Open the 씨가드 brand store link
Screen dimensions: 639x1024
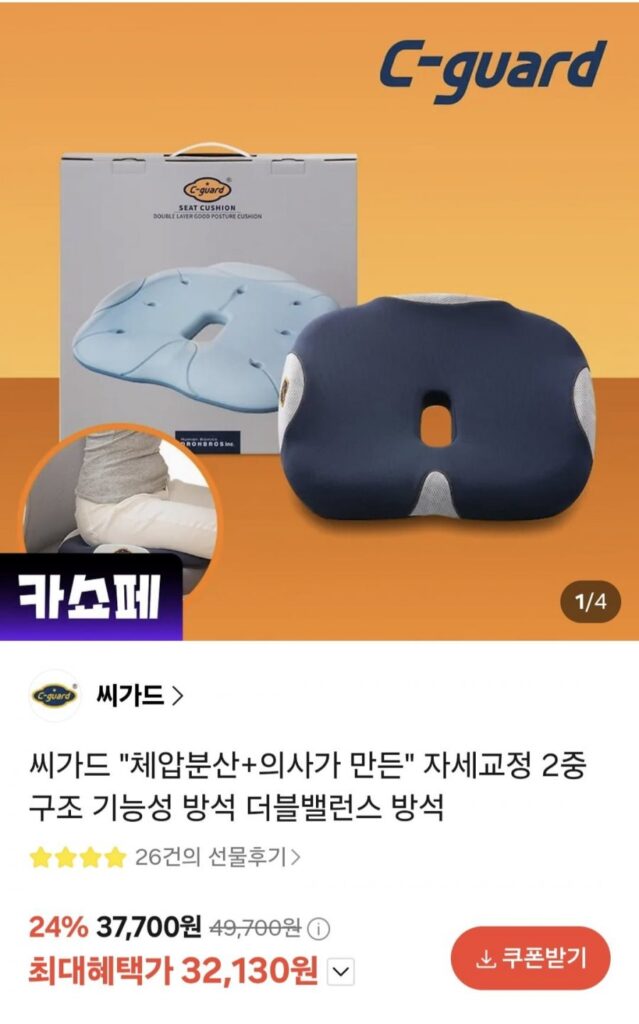pos(138,696)
